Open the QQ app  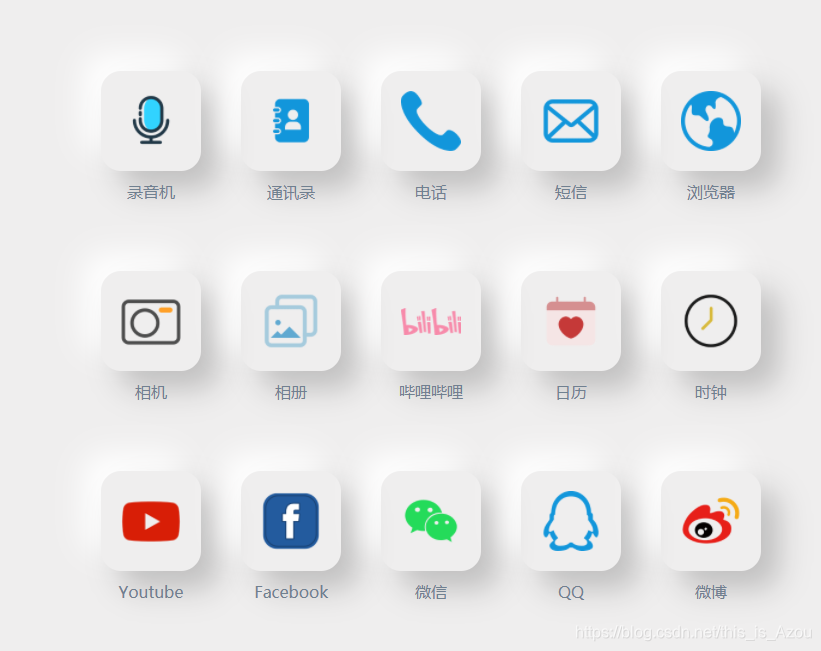[x=571, y=521]
